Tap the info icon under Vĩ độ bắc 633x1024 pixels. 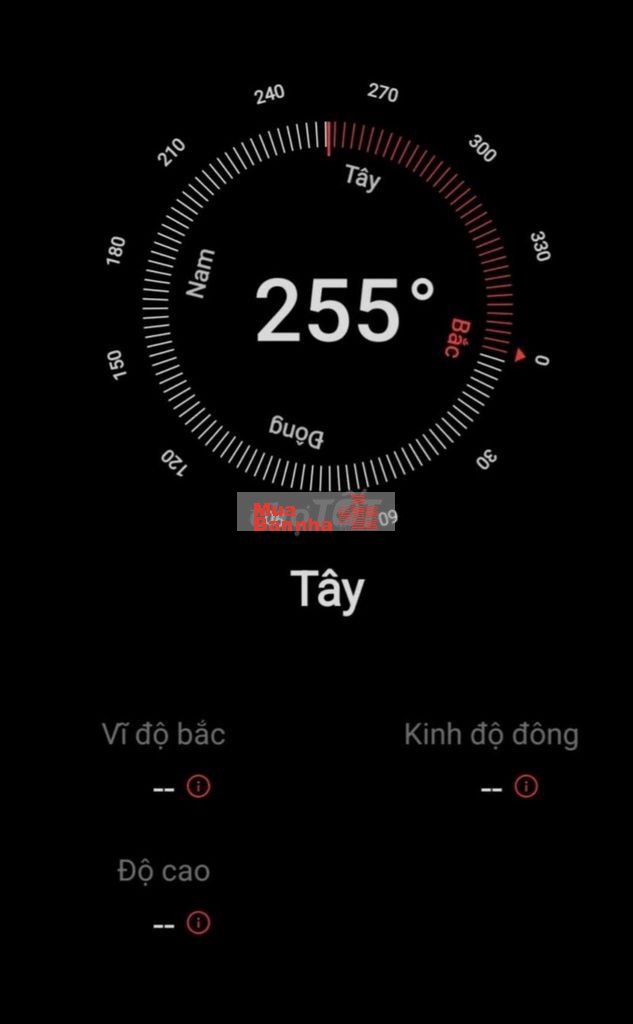(199, 787)
